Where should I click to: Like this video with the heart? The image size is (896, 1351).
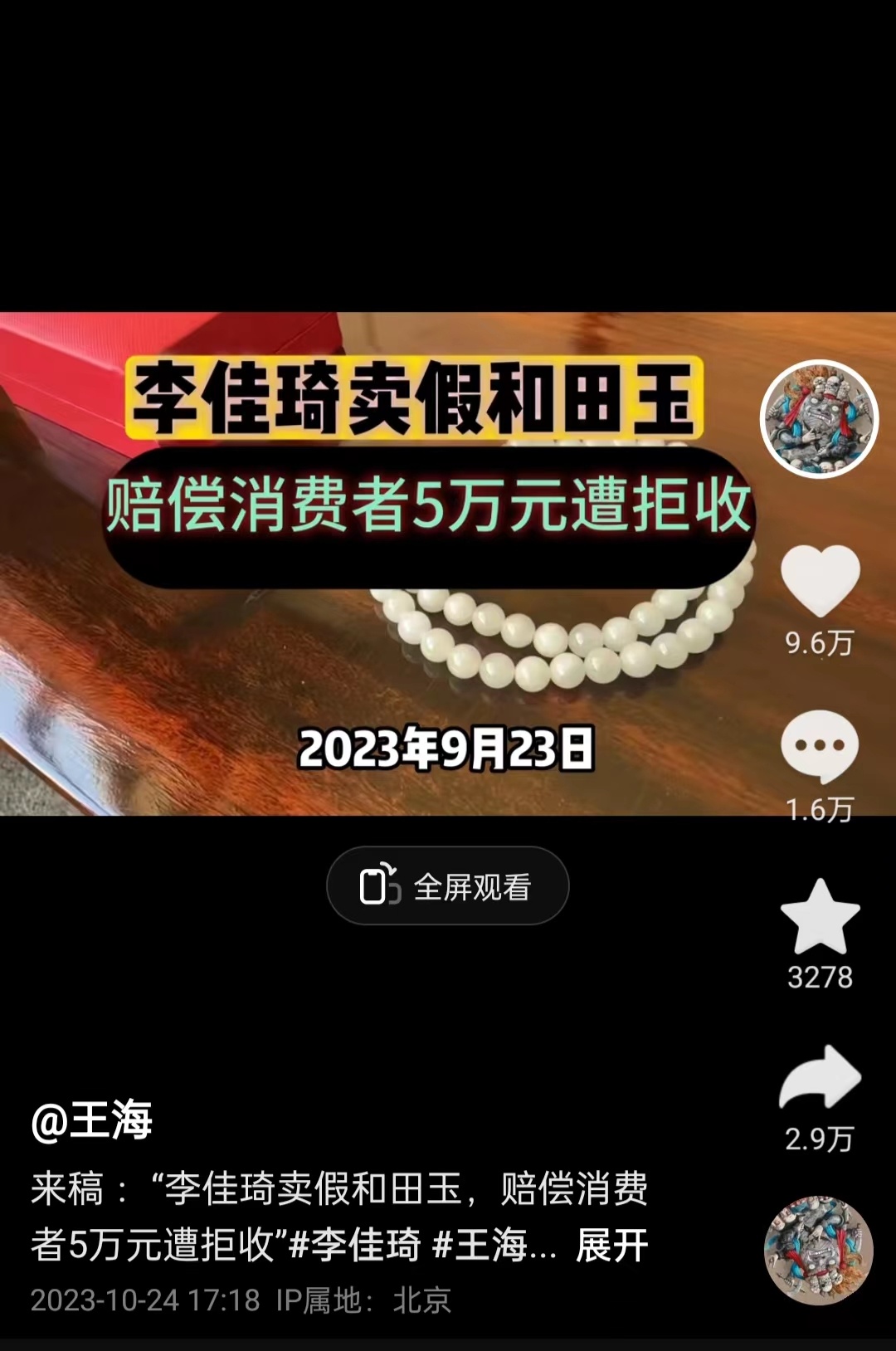[x=820, y=581]
